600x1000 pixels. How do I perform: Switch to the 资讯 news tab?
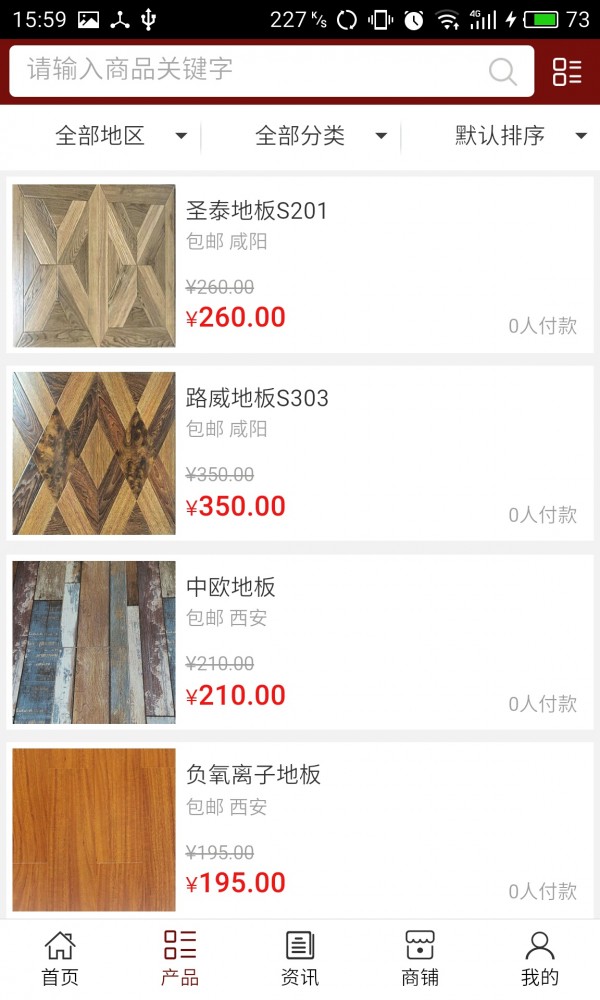click(x=300, y=958)
